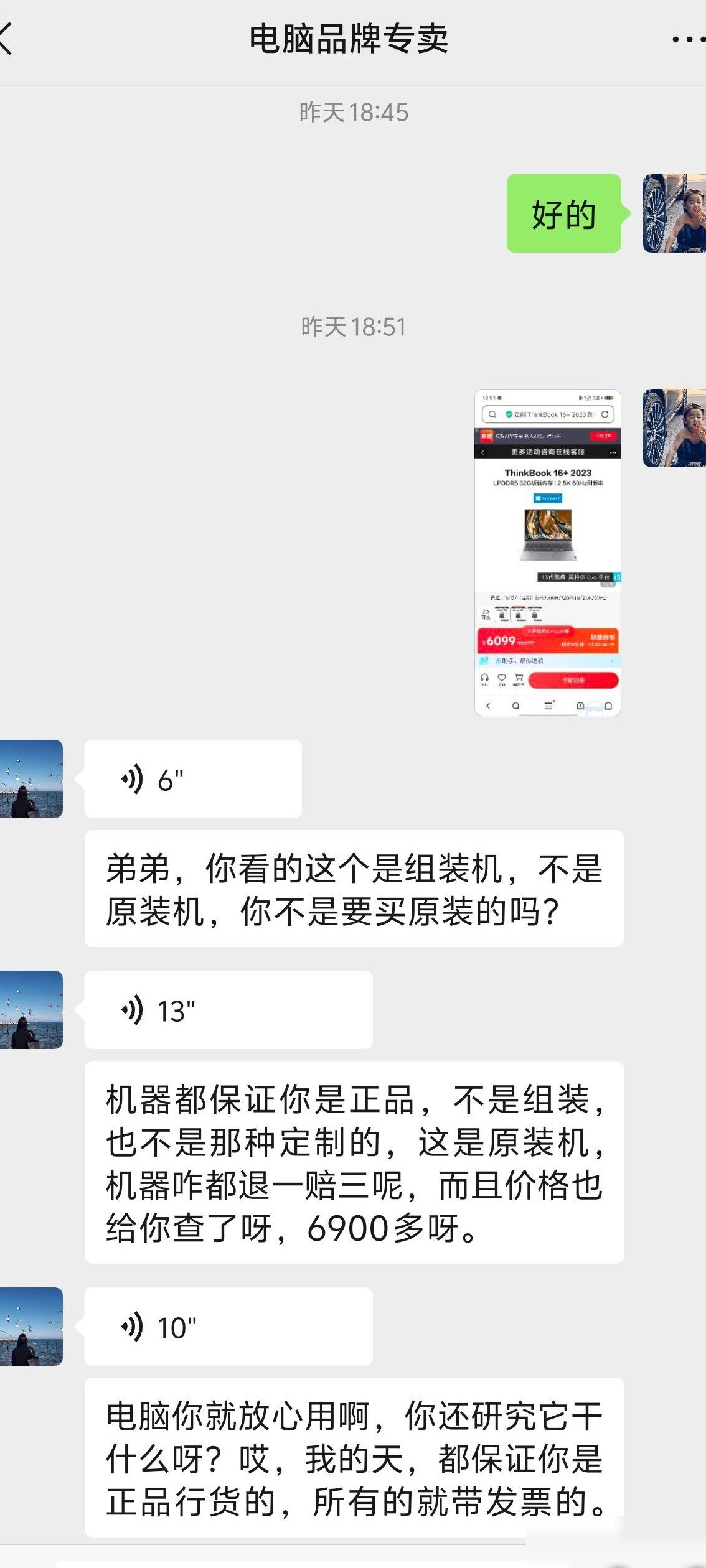706x1568 pixels.
Task: Open the ThinkBook 16+ screenshot image
Action: pyautogui.click(x=548, y=552)
